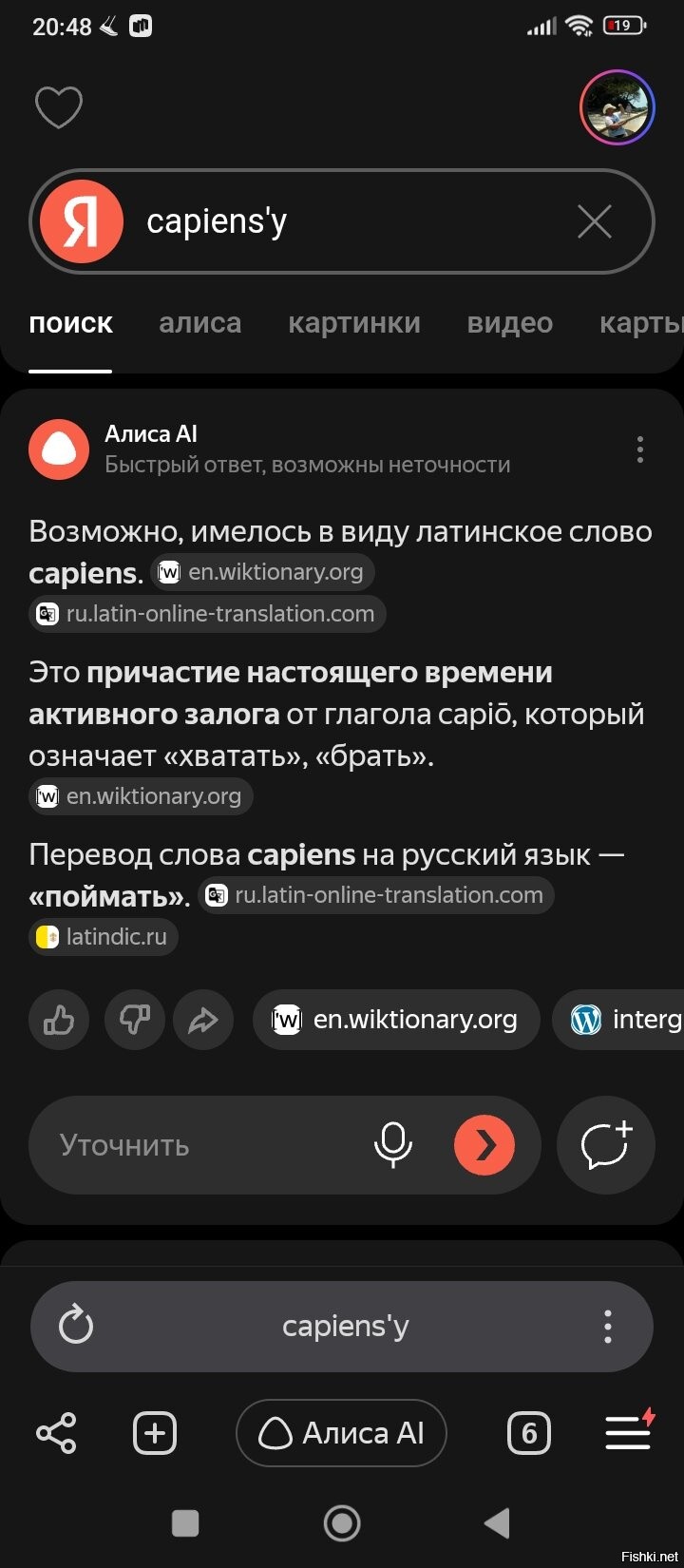Reload the page from the address bar
Viewport: 684px width, 1568px height.
coord(76,1326)
